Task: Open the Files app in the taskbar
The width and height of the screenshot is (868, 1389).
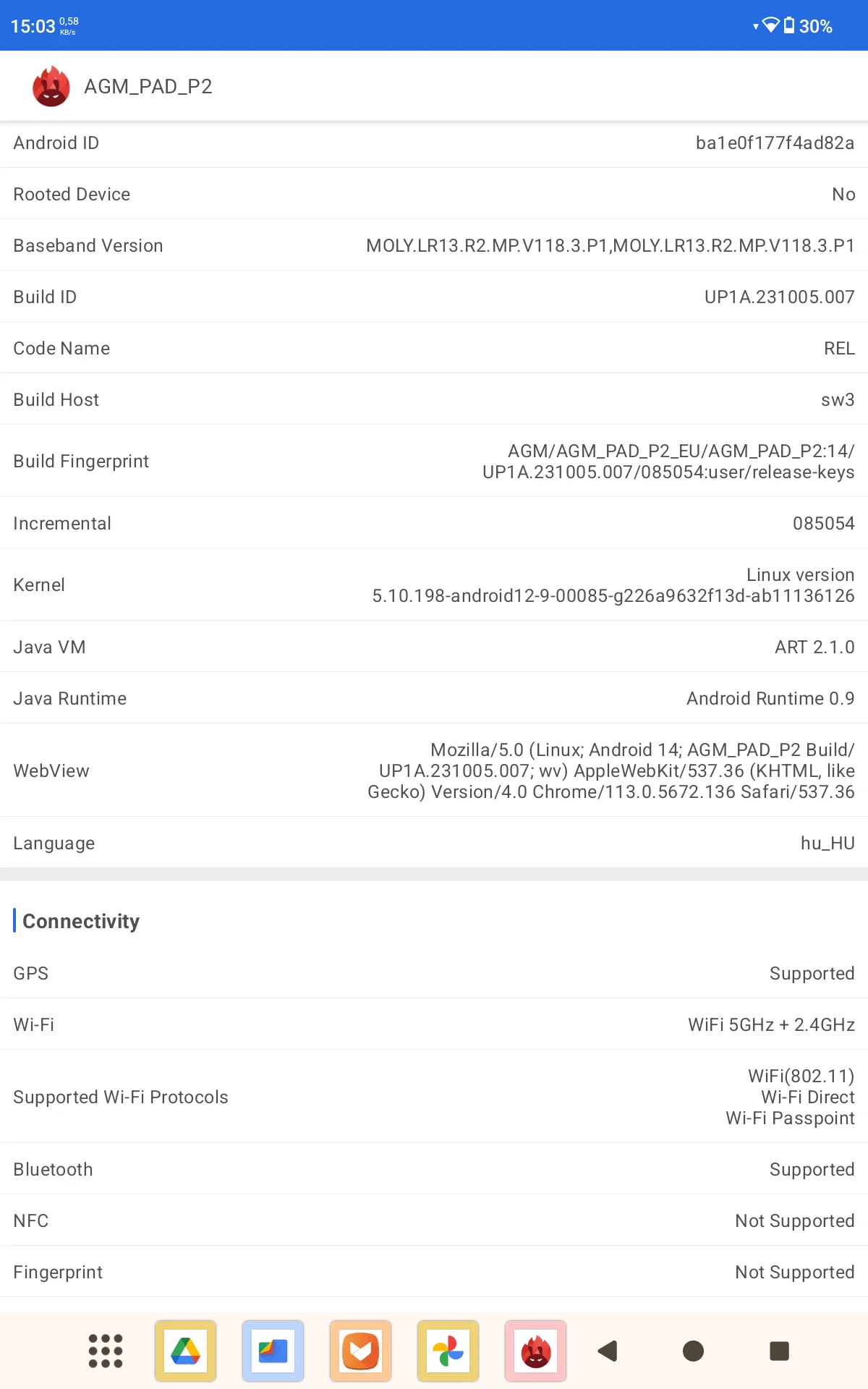Action: coord(273,1351)
